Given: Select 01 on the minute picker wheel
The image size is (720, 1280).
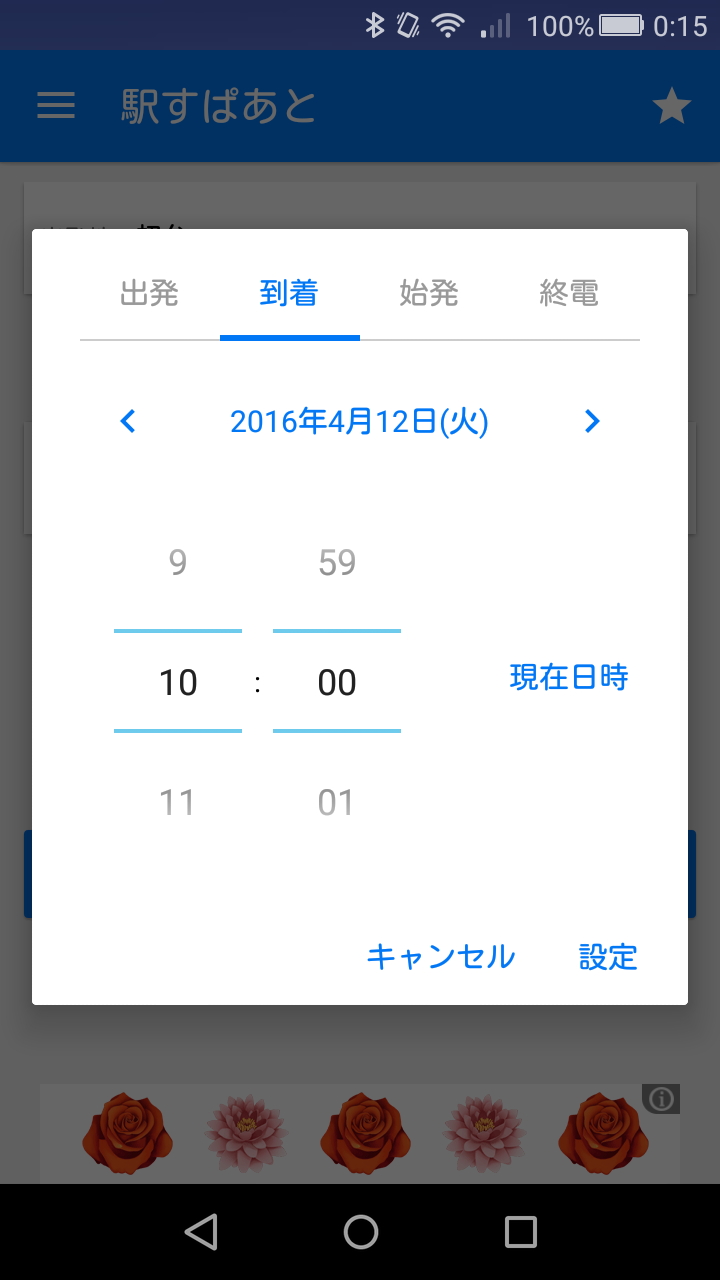Looking at the screenshot, I should click(336, 801).
